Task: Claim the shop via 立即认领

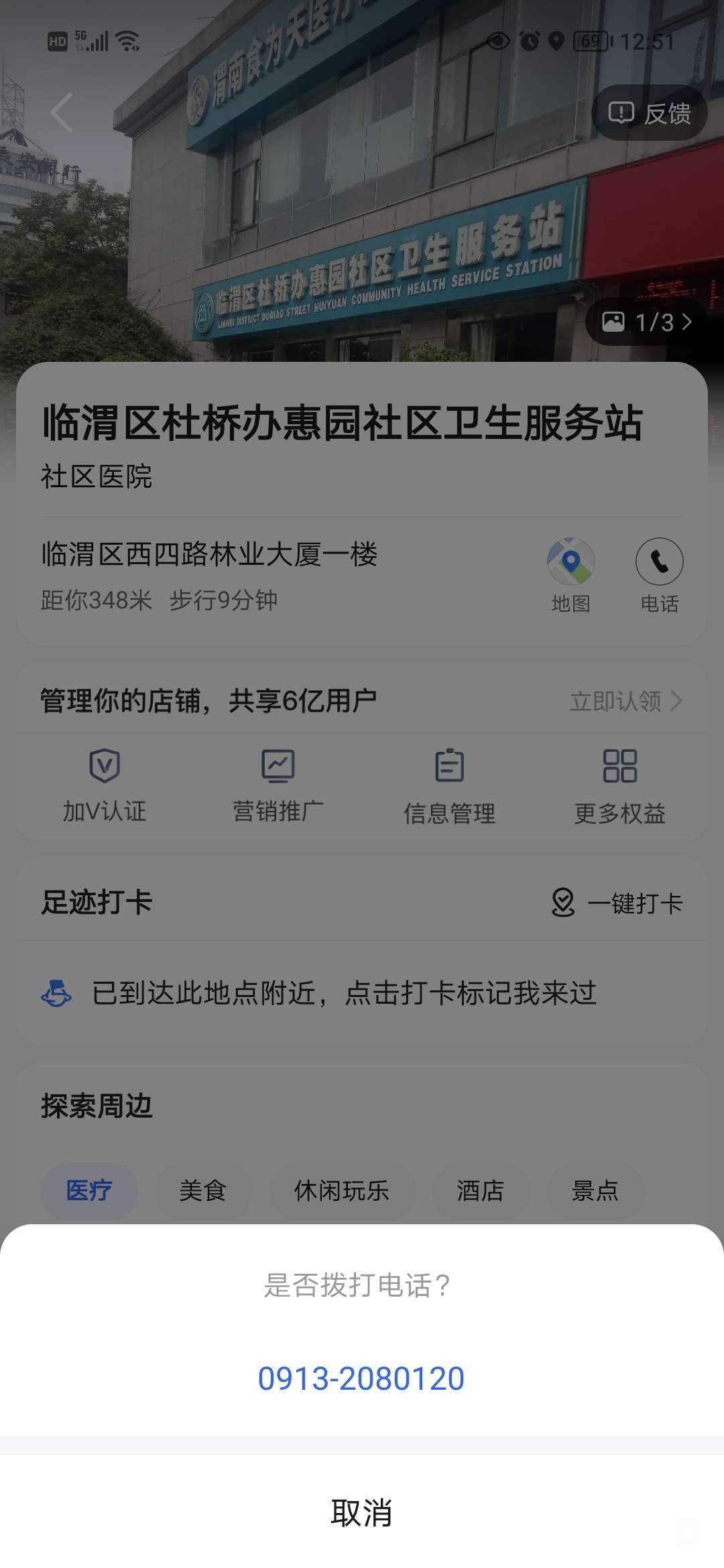Action: 625,702
